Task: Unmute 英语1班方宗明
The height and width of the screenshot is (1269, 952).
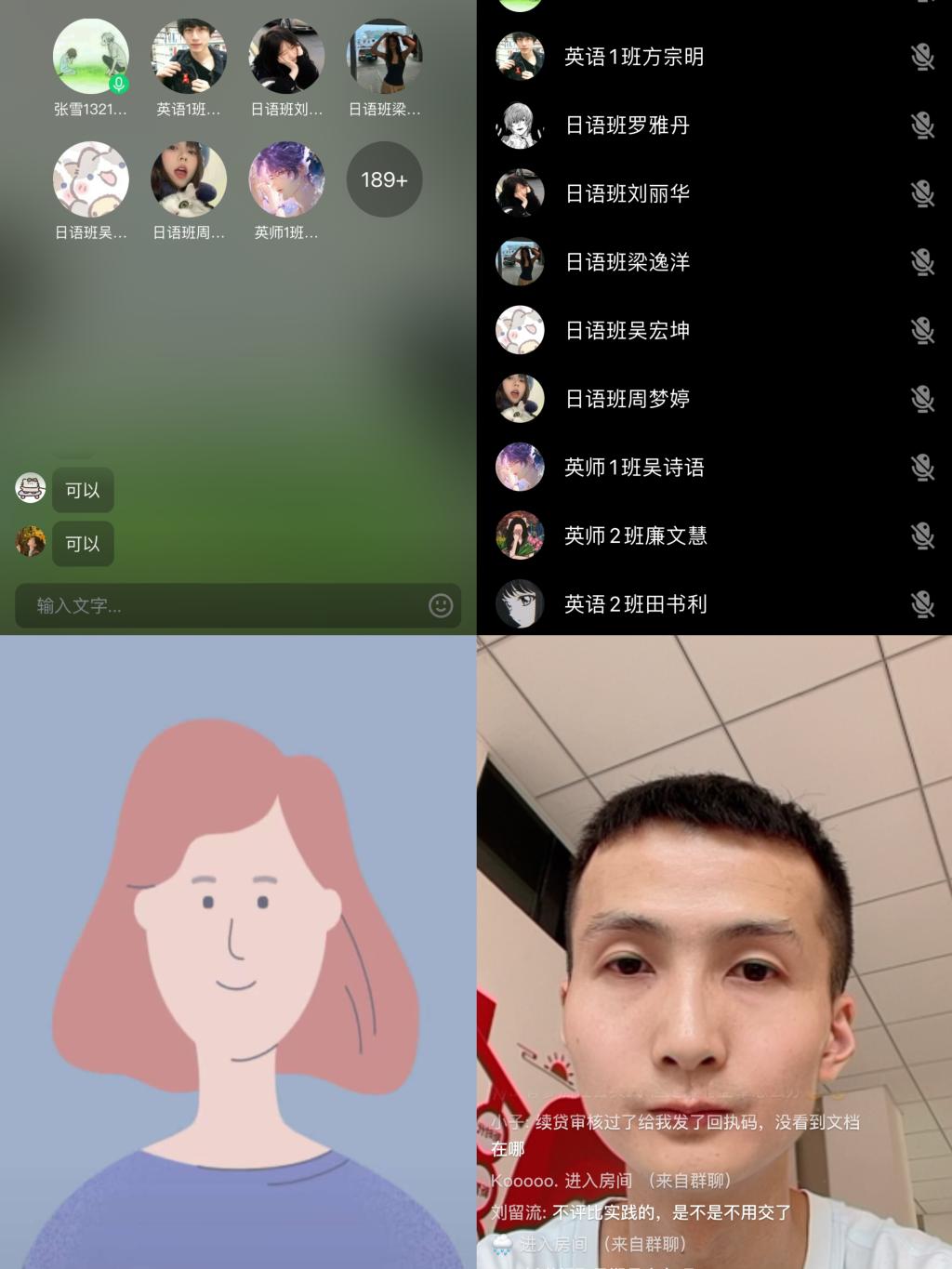Action: coord(924,58)
